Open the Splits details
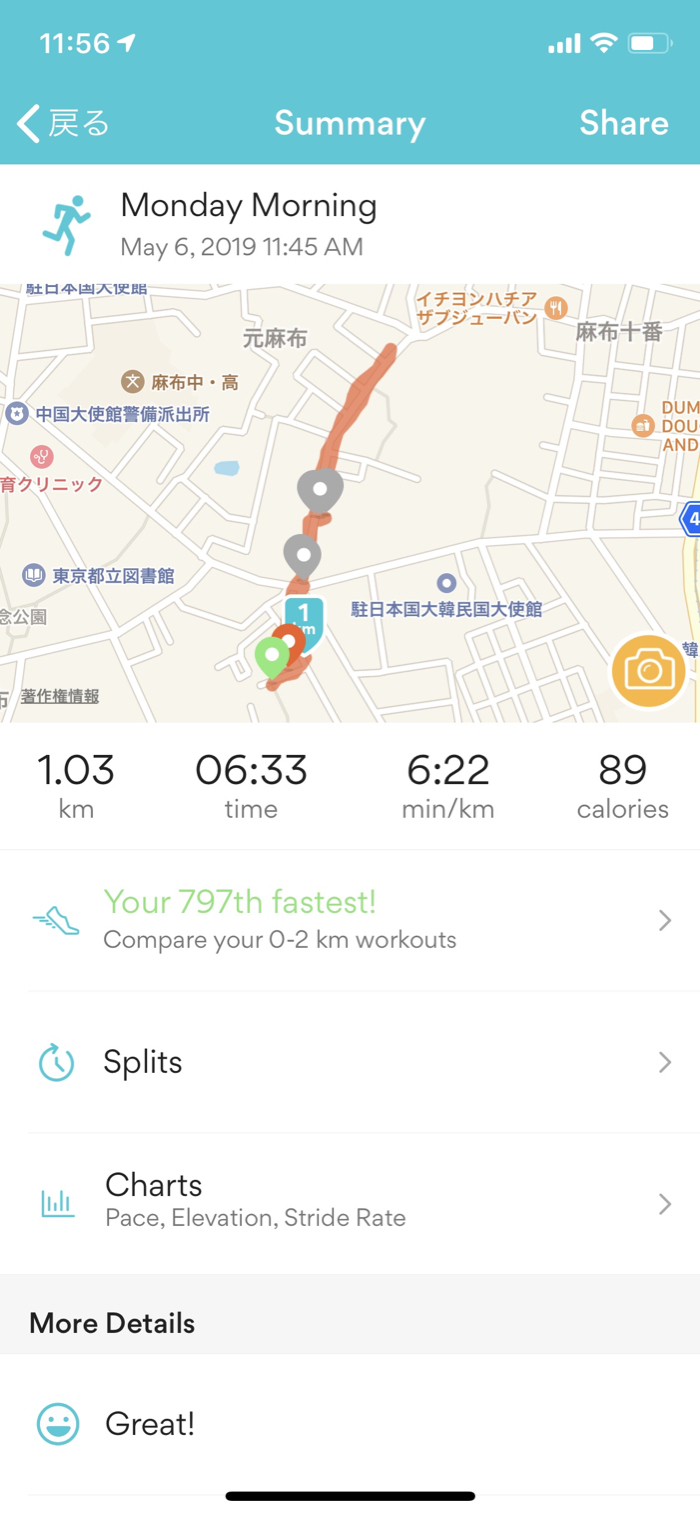 [x=350, y=1062]
